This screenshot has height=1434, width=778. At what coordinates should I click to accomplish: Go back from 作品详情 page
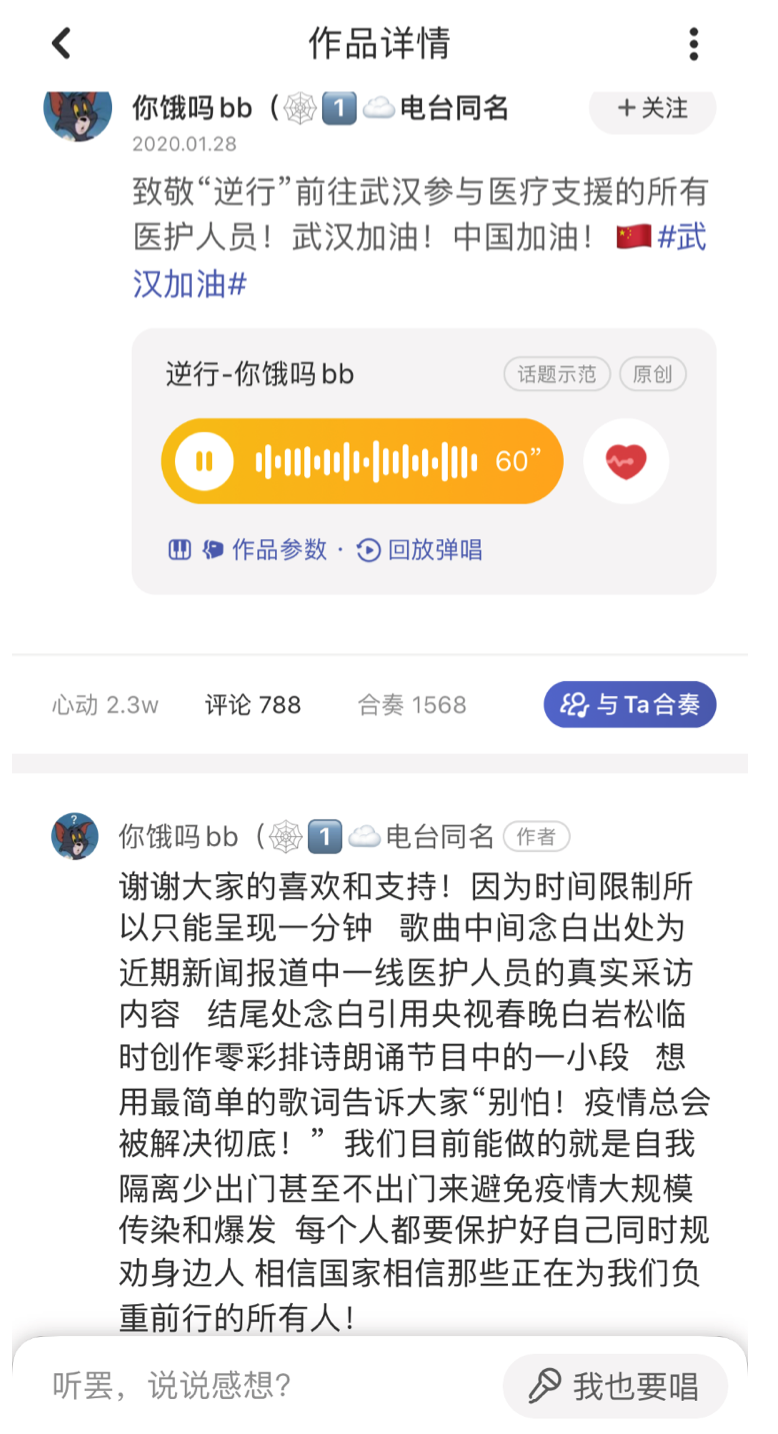[x=62, y=44]
